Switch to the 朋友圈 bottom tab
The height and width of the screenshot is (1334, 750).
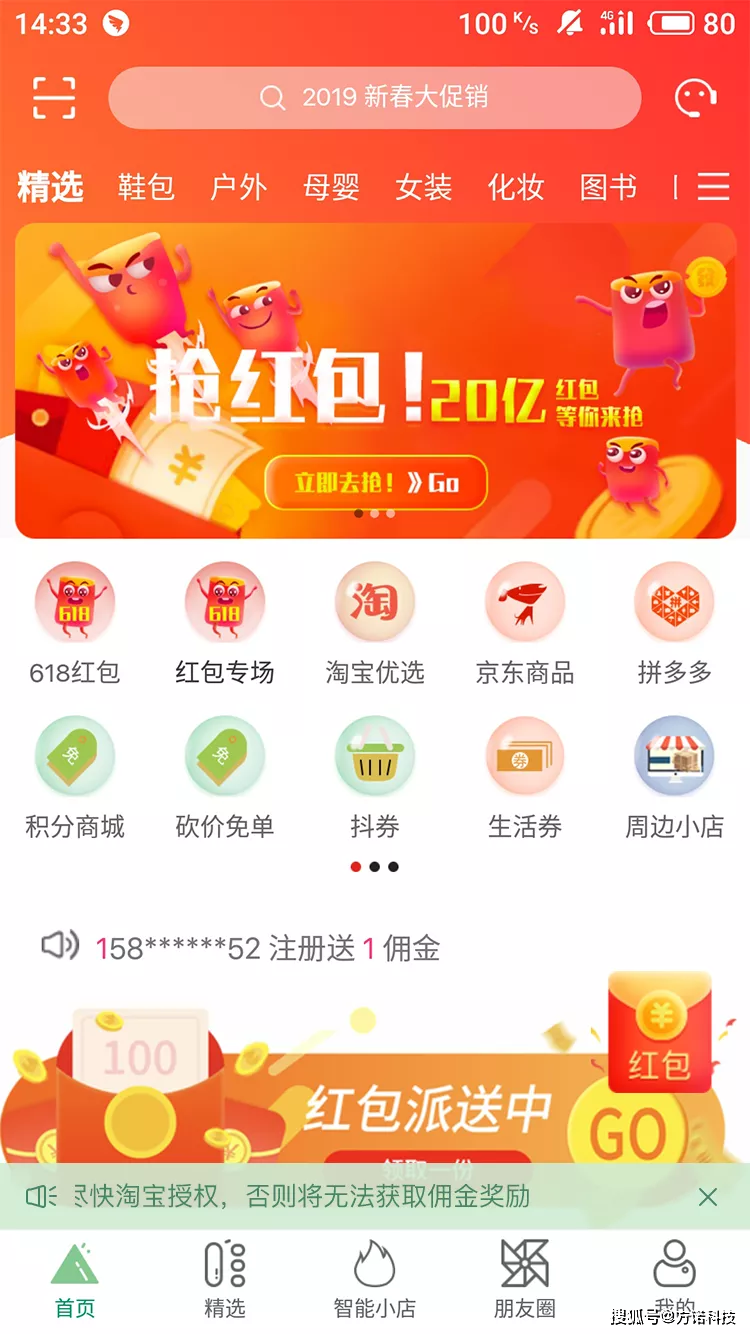pos(525,1280)
